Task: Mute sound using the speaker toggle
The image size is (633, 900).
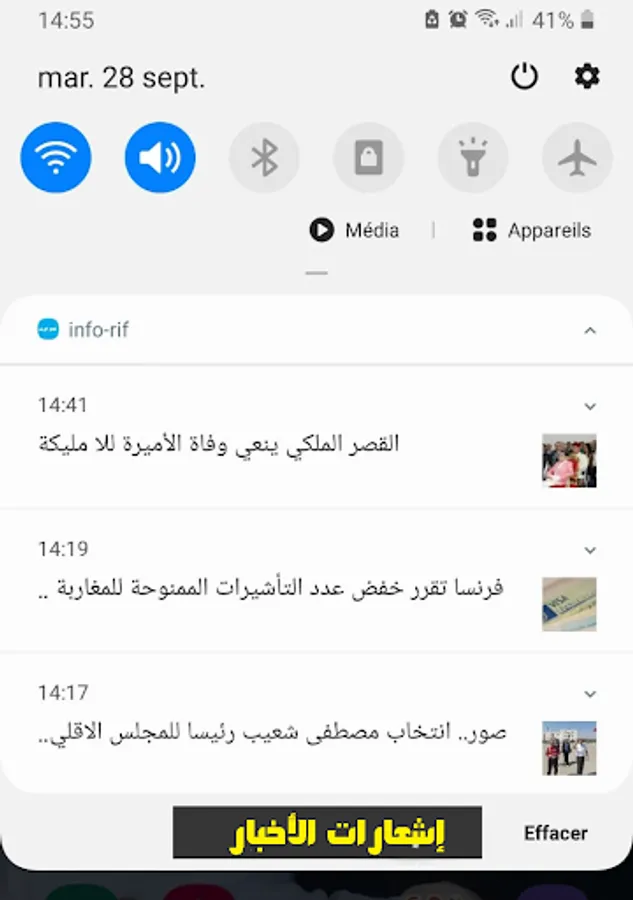Action: [x=160, y=158]
